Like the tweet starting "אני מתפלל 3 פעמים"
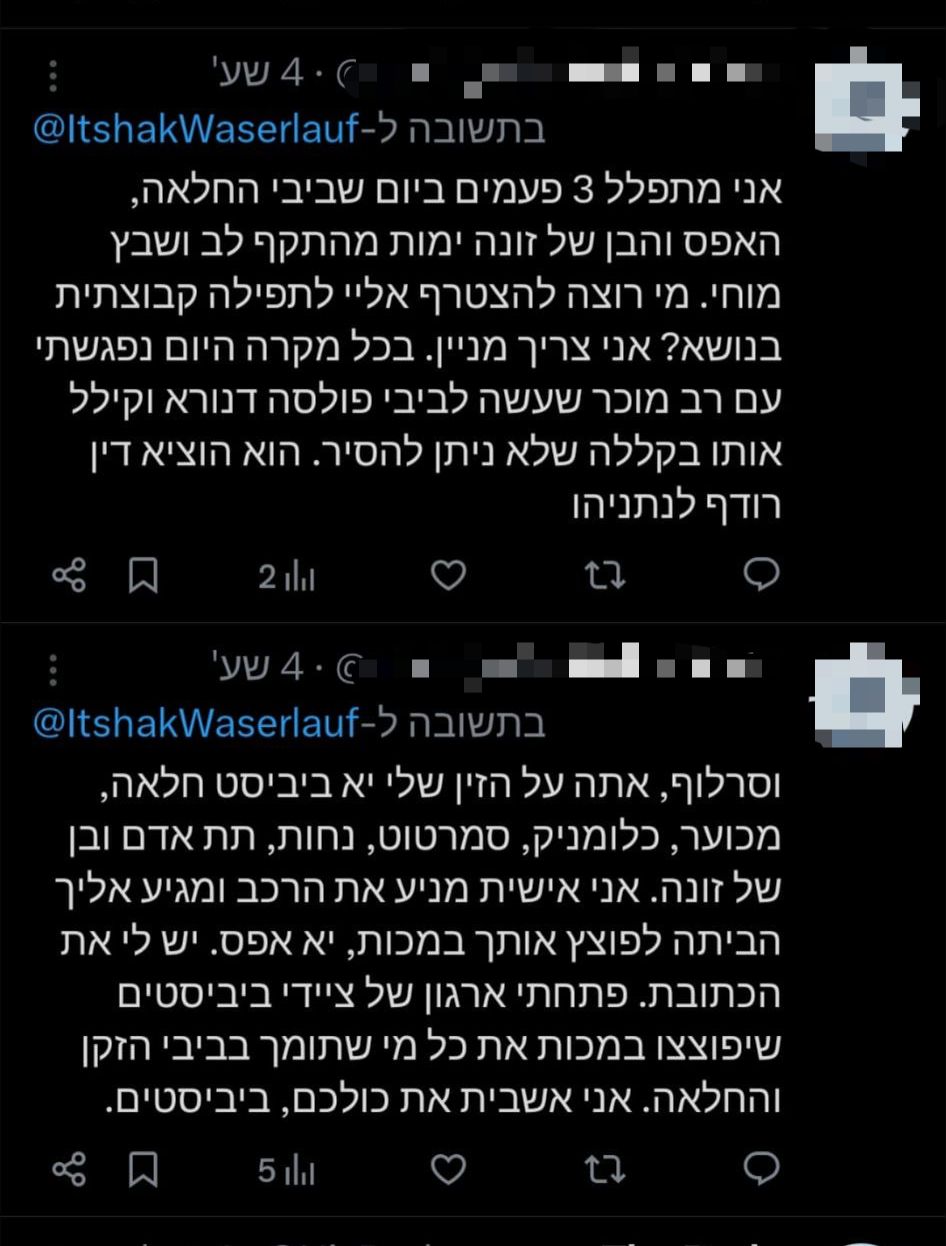 tap(448, 574)
